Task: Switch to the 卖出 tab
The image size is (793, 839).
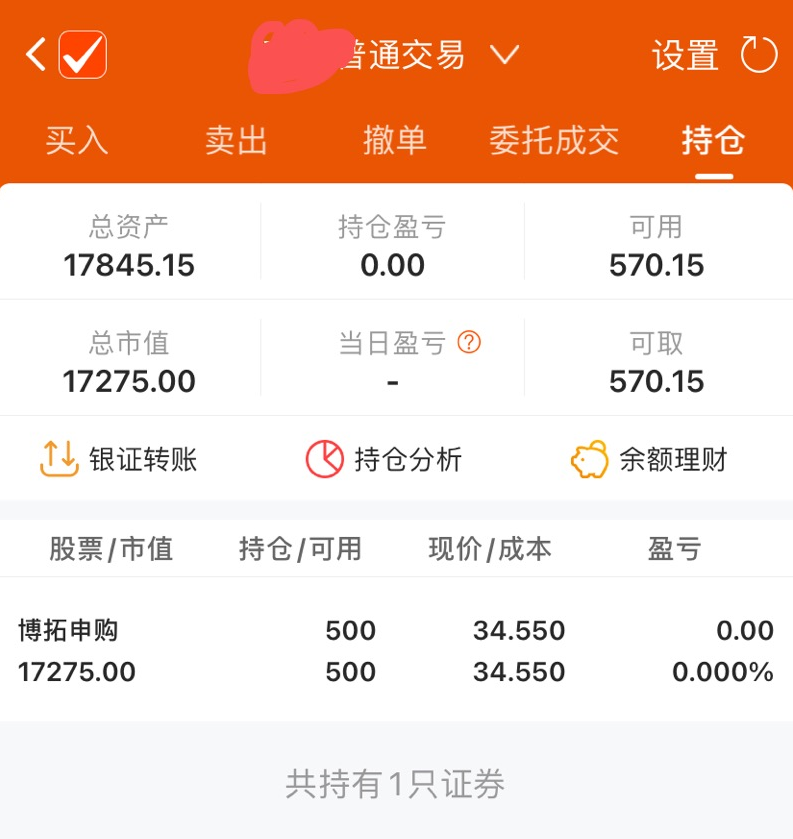Action: click(x=236, y=141)
